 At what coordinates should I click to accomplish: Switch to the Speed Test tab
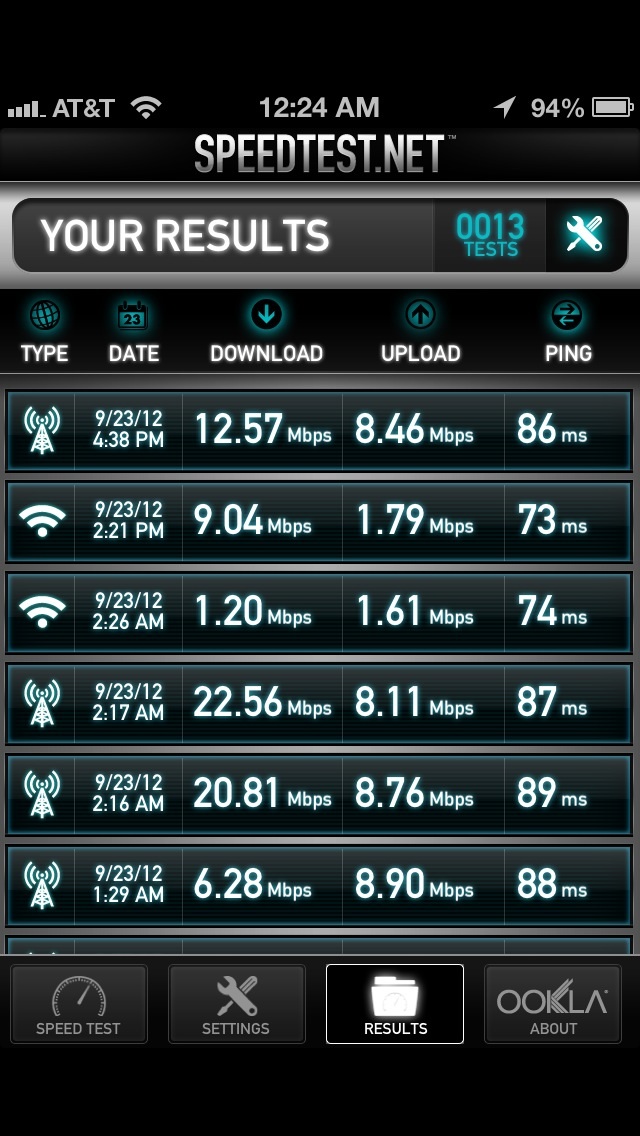point(78,1004)
